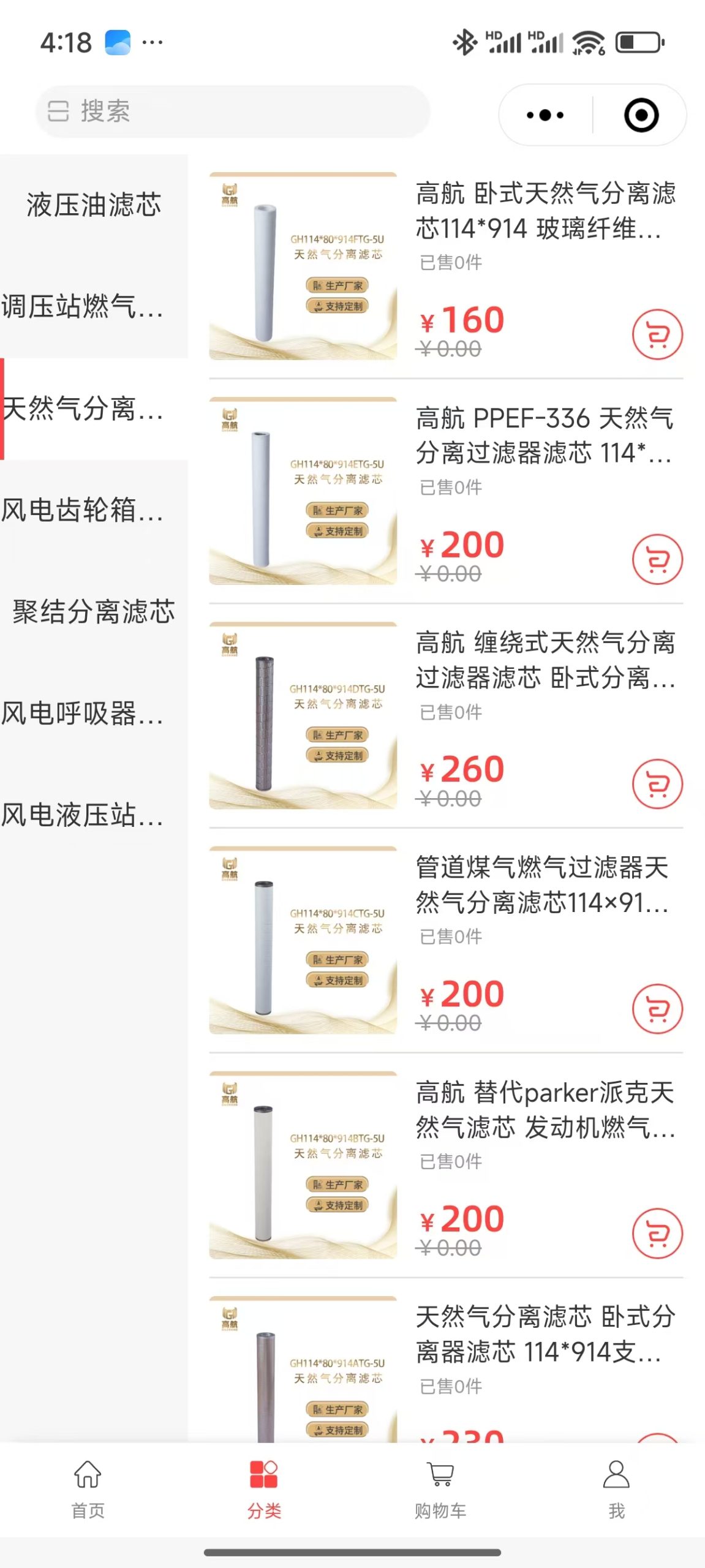Open the 高航 PPEF-336 product

click(x=544, y=435)
